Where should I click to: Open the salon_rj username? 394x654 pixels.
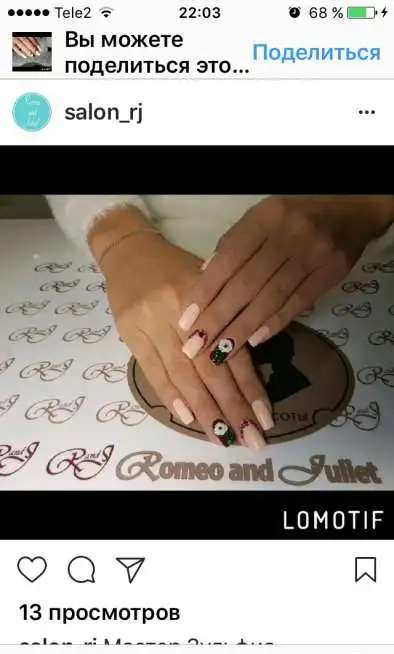pos(104,113)
